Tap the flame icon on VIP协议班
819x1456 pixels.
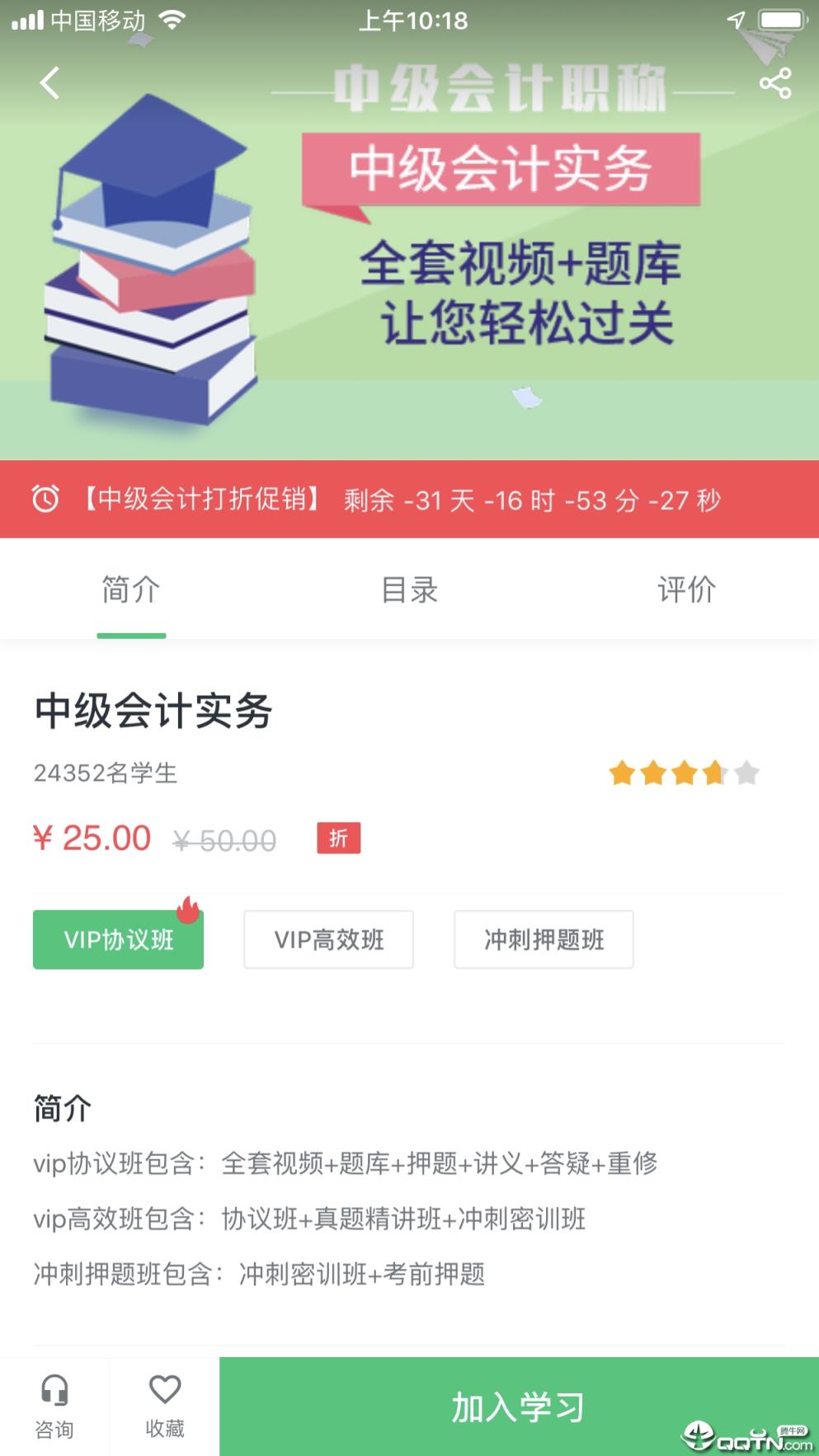click(186, 909)
